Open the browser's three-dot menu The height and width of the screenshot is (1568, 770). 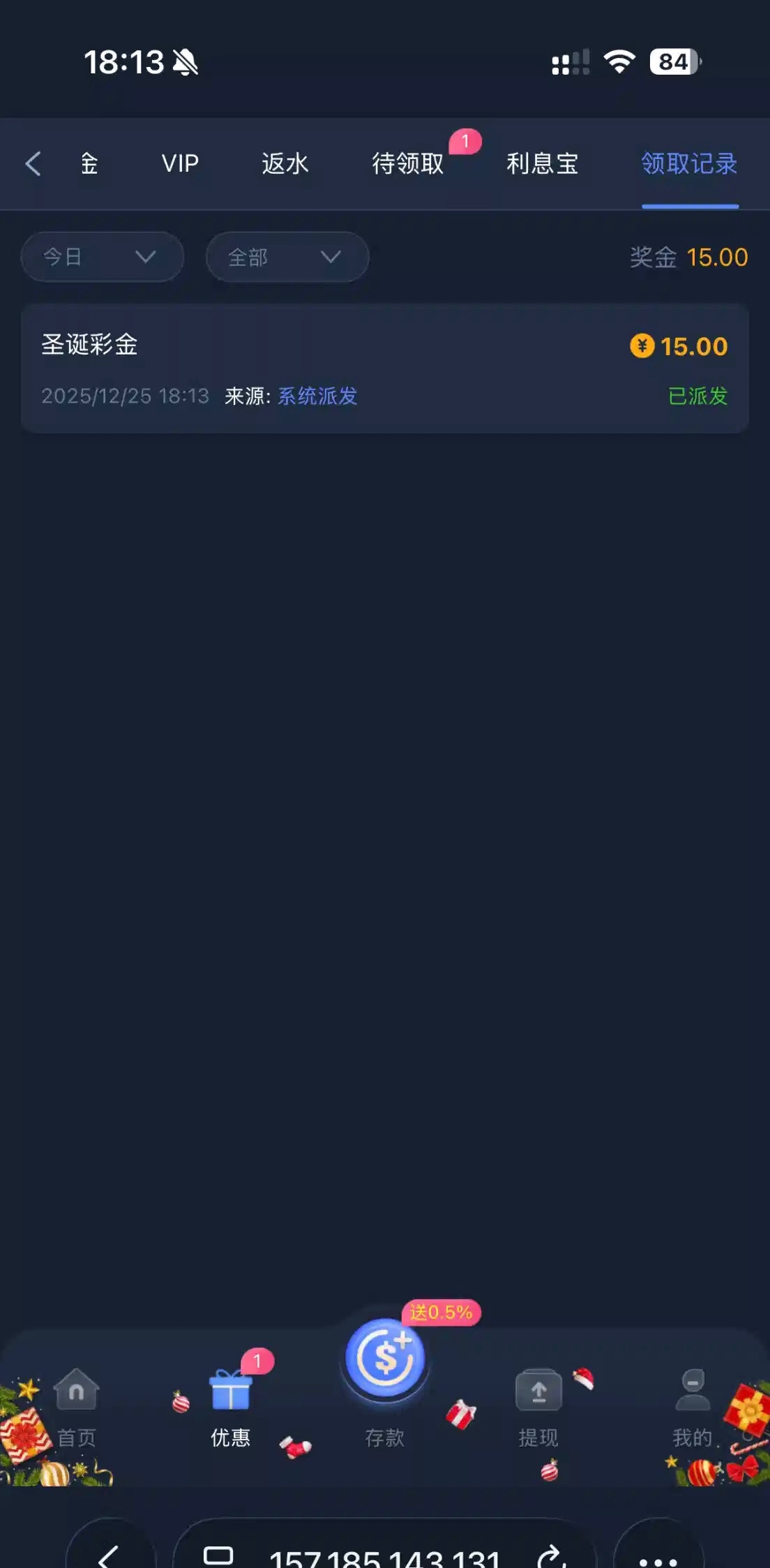pyautogui.click(x=658, y=1558)
